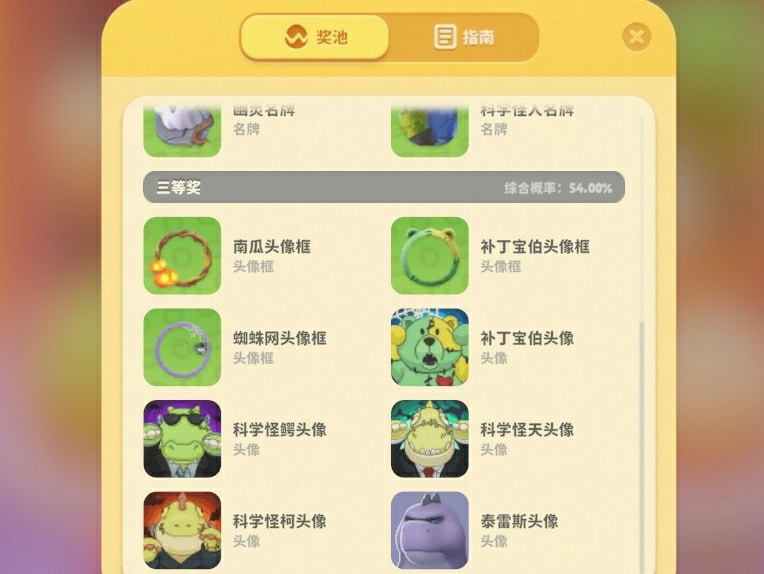Open the 科学怪柯头像 reward
This screenshot has width=764, height=574.
(182, 530)
